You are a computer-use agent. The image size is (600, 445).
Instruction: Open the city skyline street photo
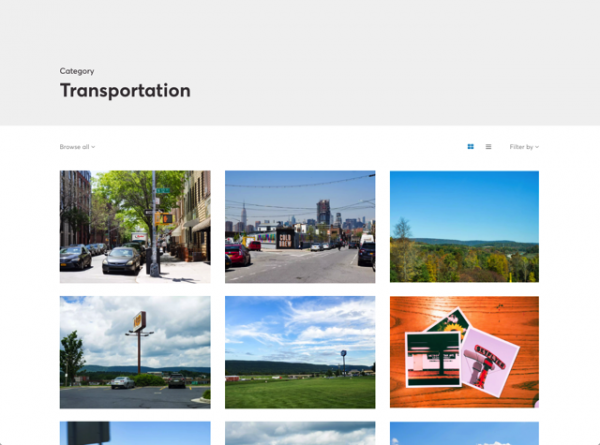tap(300, 226)
